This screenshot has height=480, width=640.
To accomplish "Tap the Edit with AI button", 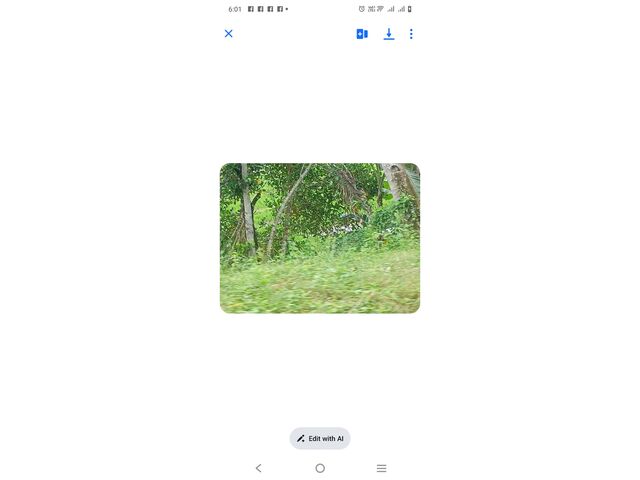I will pyautogui.click(x=320, y=438).
